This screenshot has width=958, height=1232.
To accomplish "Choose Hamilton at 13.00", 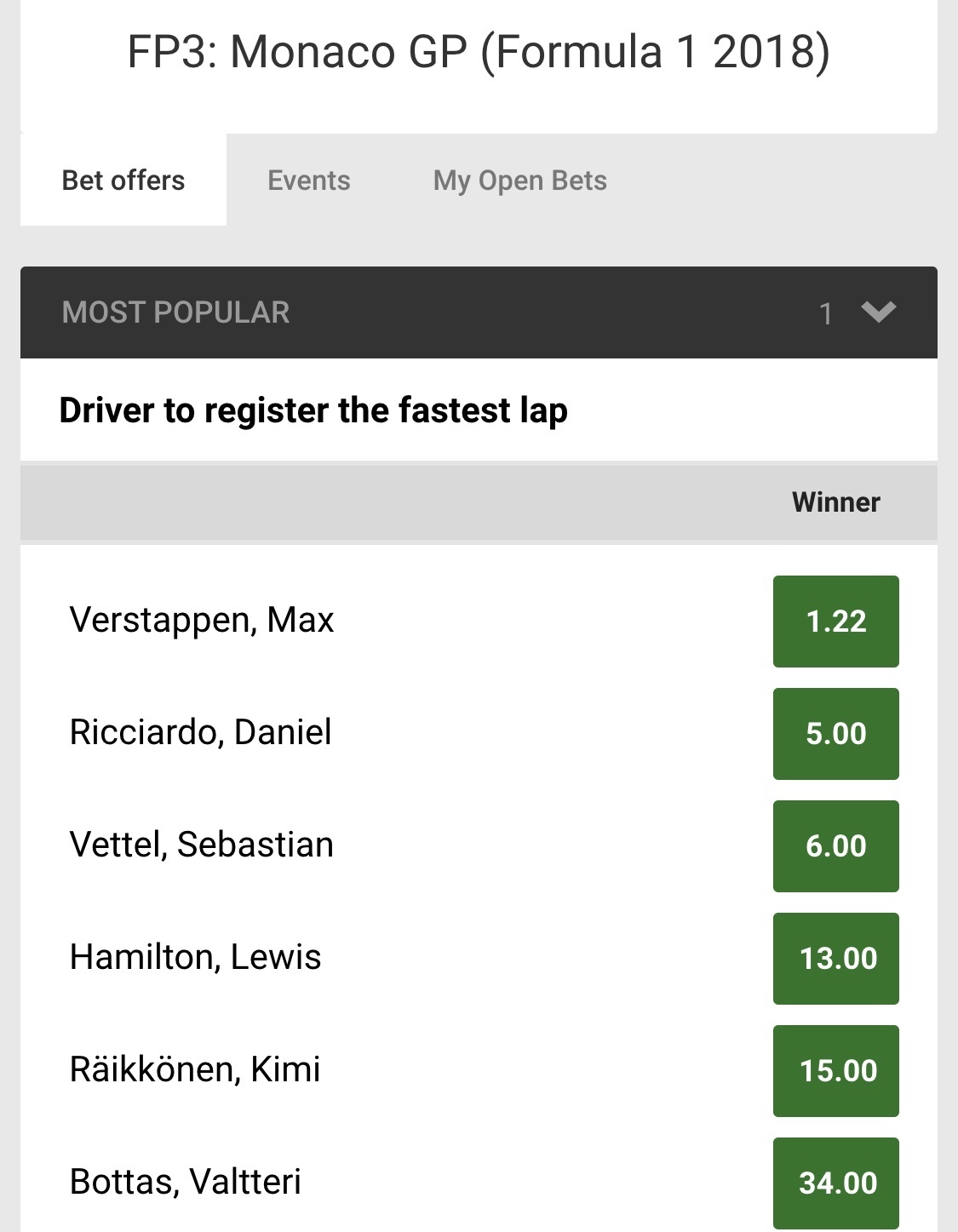I will pyautogui.click(x=835, y=959).
